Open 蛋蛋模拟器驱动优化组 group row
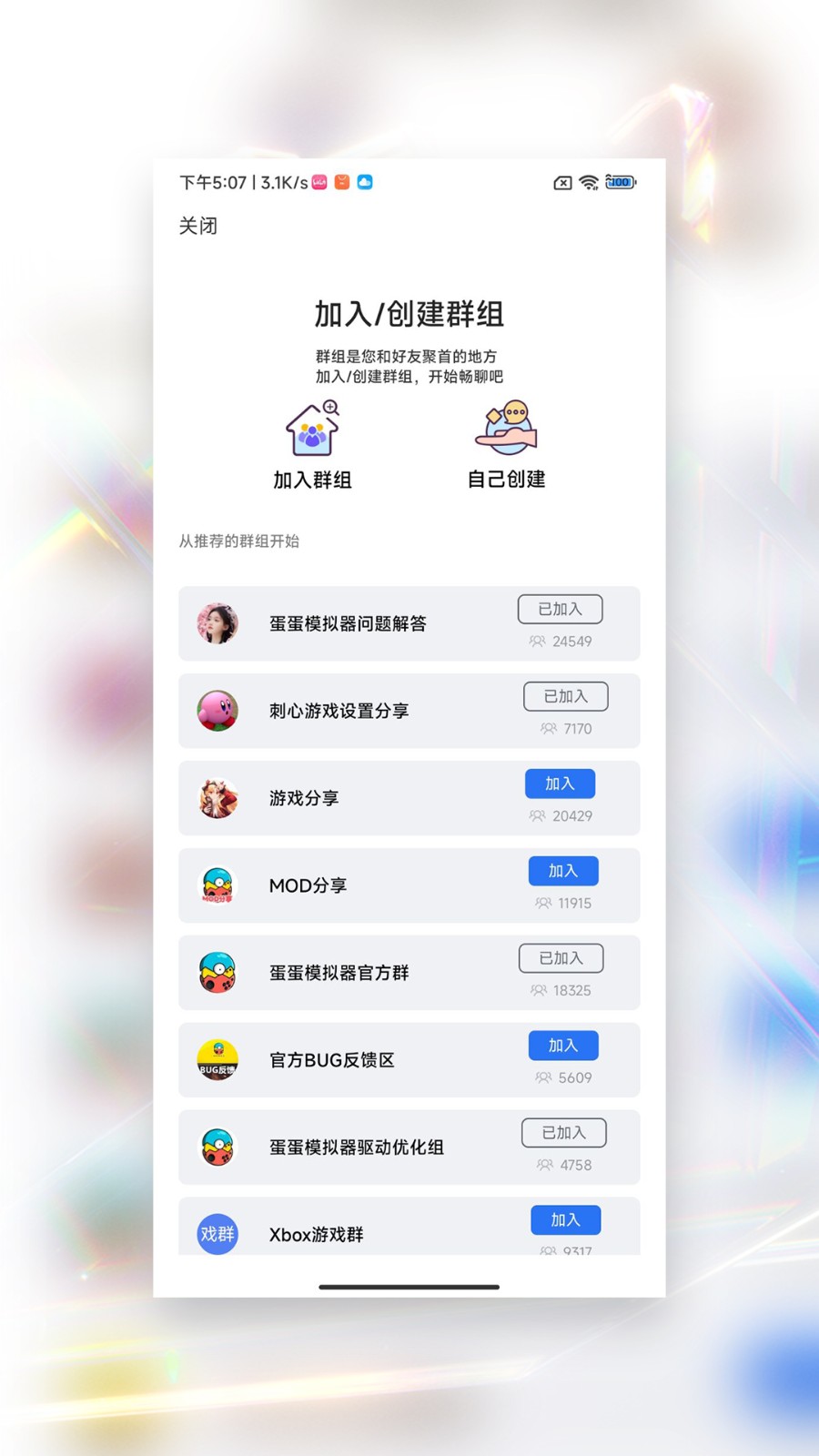Viewport: 819px width, 1456px height. click(x=356, y=1148)
